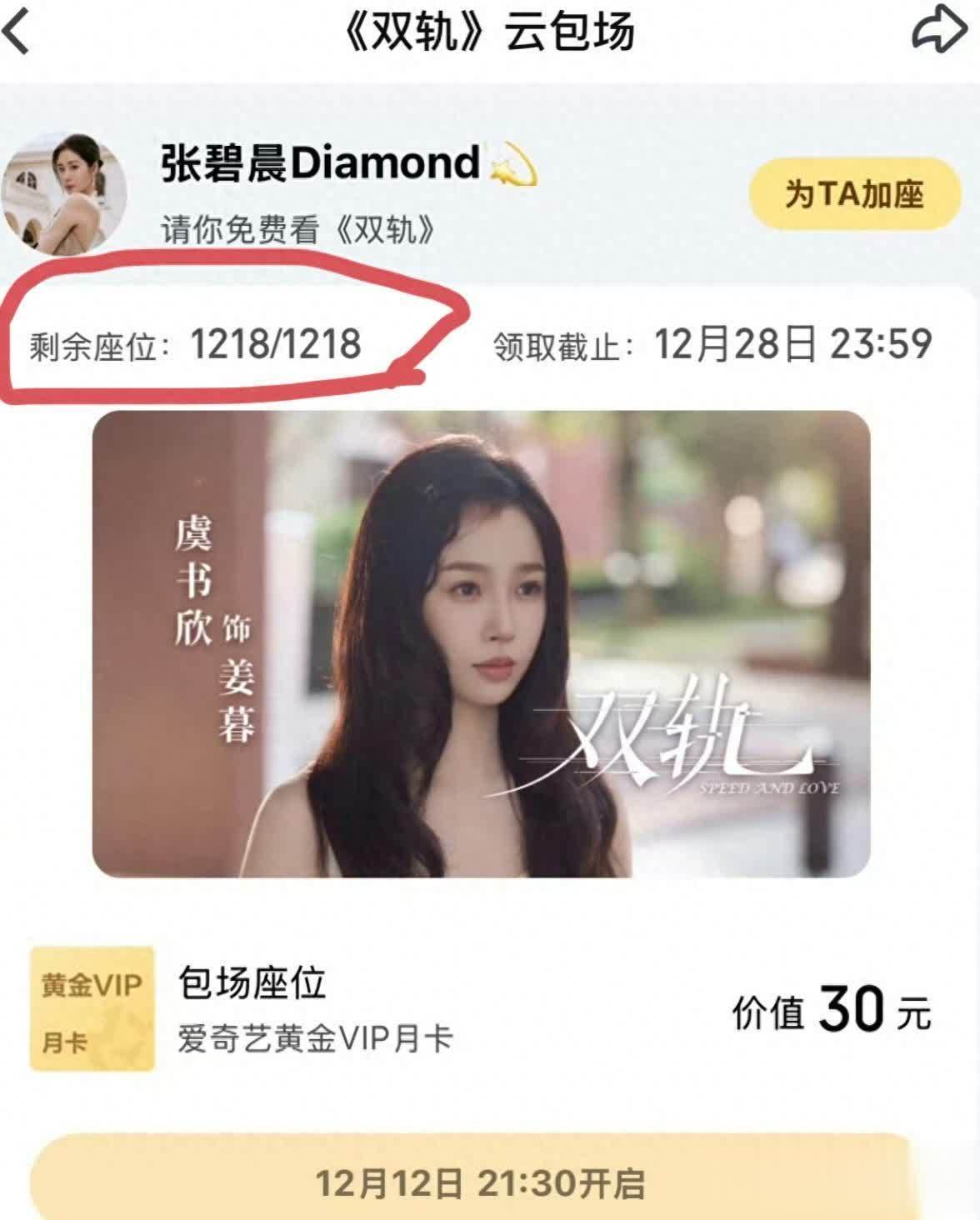Share this 云包场 page

938,32
